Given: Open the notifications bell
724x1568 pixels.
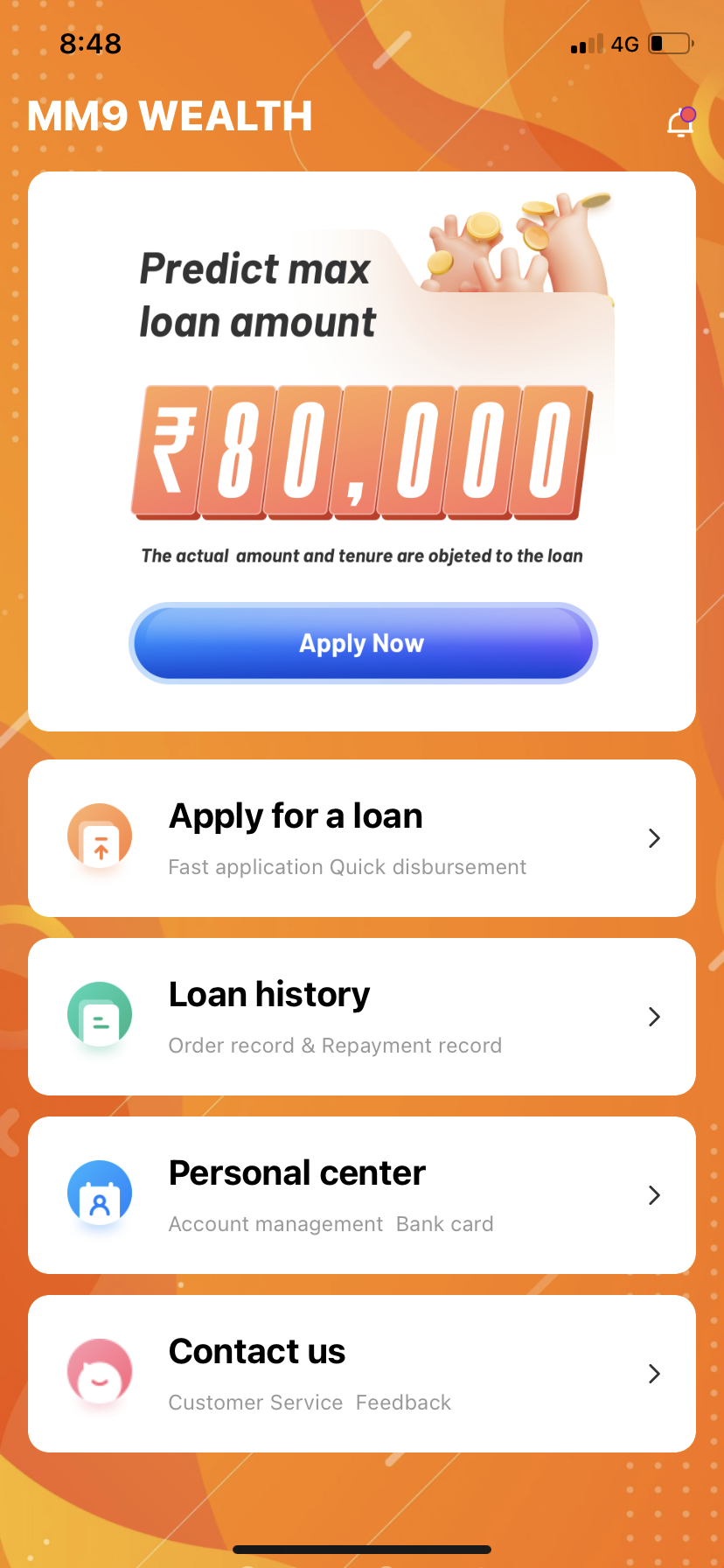Looking at the screenshot, I should coord(680,123).
